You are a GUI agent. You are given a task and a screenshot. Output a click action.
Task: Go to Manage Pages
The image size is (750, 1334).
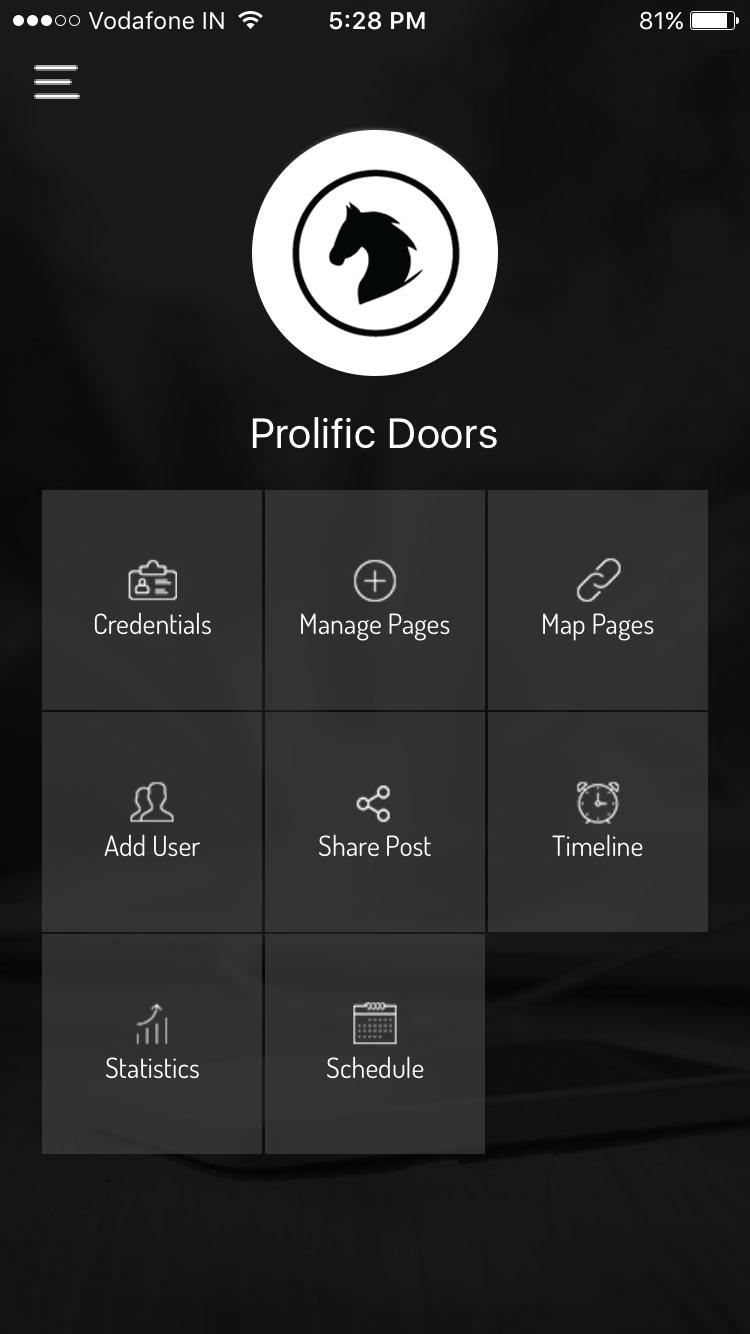point(375,600)
